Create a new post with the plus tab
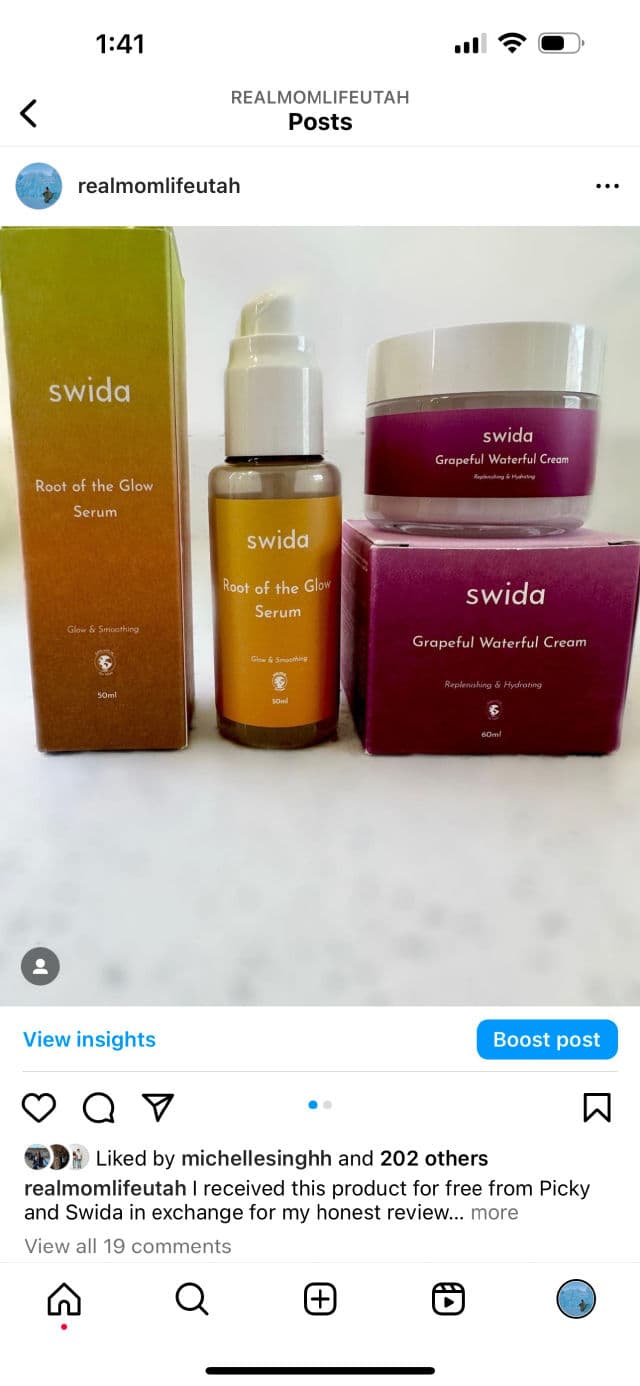The width and height of the screenshot is (640, 1386). point(320,1299)
